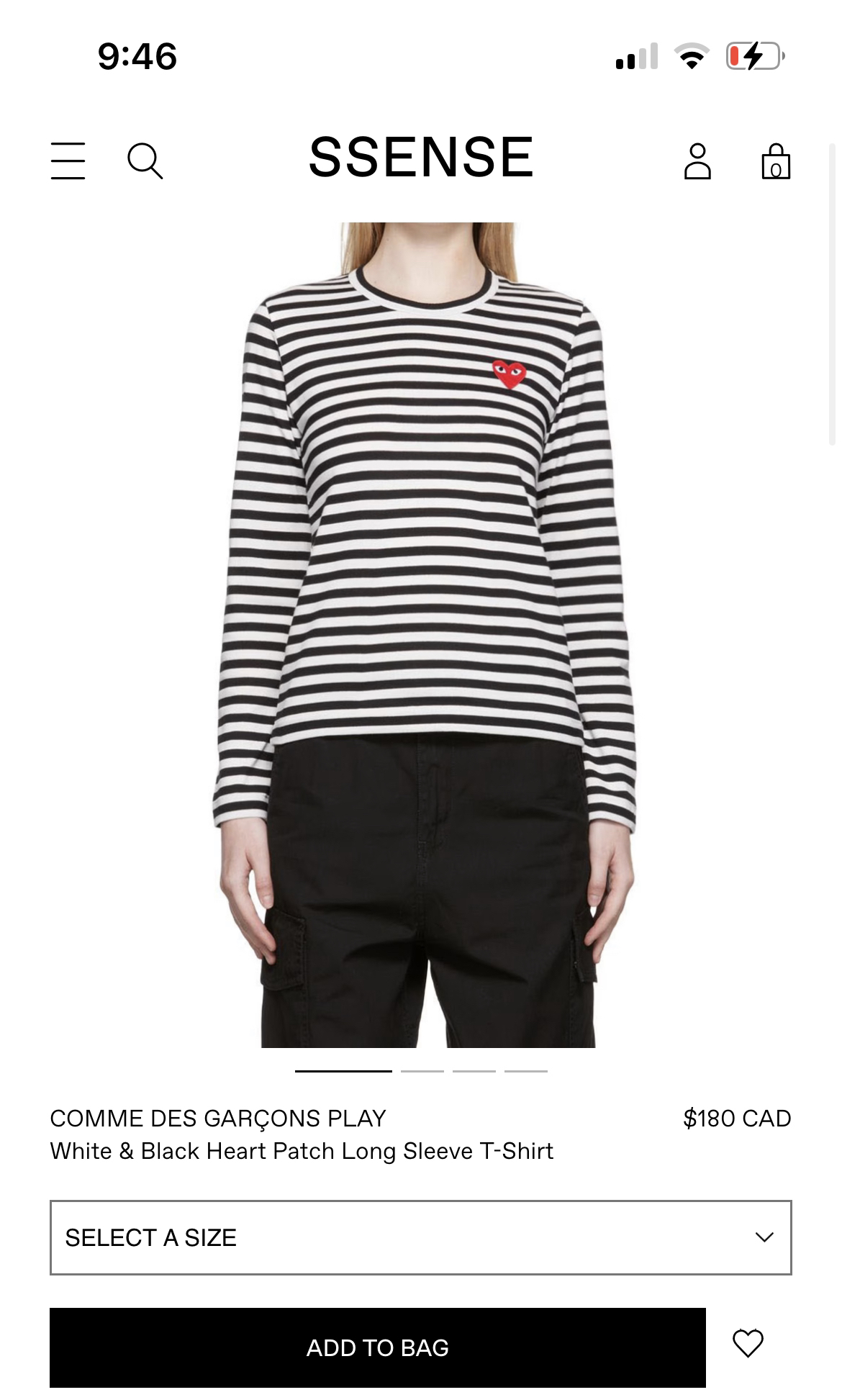This screenshot has width=842, height=1400.
Task: Tap the Wi-Fi indicator in status bar
Action: (x=691, y=58)
